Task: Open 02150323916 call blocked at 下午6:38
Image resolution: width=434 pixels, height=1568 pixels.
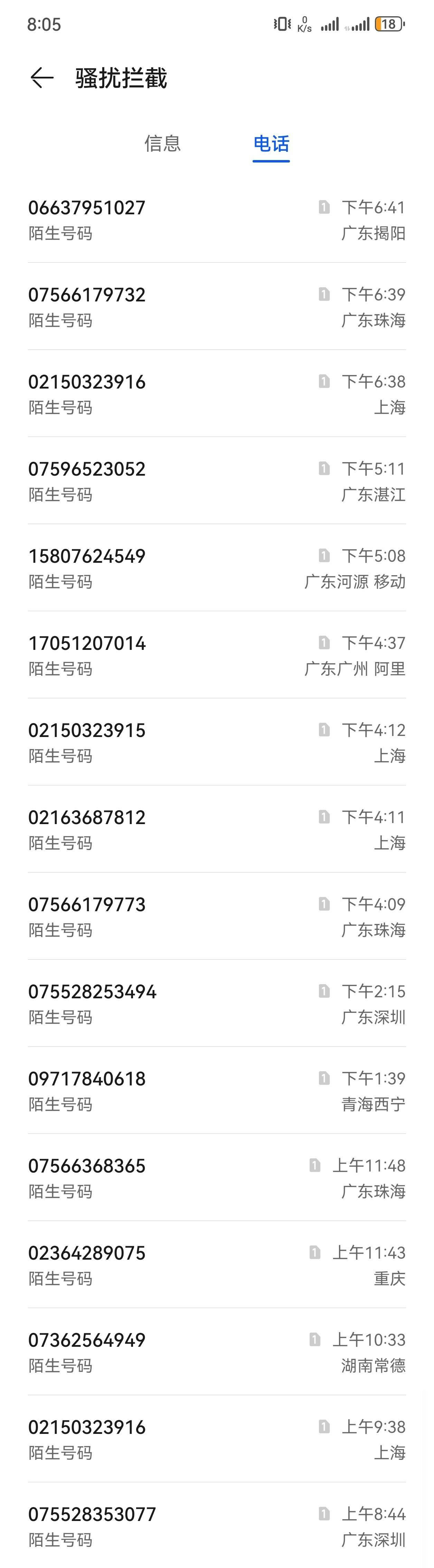Action: (217, 394)
